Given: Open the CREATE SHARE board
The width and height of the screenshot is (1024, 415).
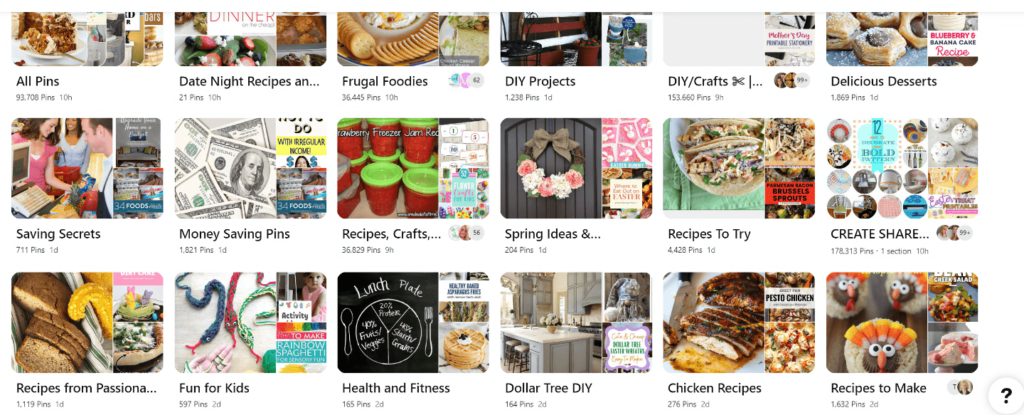Looking at the screenshot, I should coord(902,168).
